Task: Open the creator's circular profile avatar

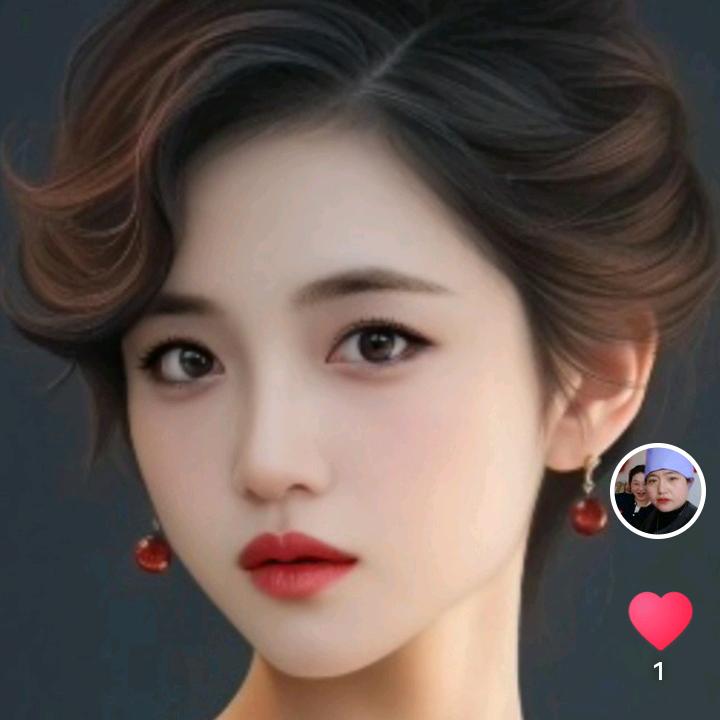Action: 657,491
